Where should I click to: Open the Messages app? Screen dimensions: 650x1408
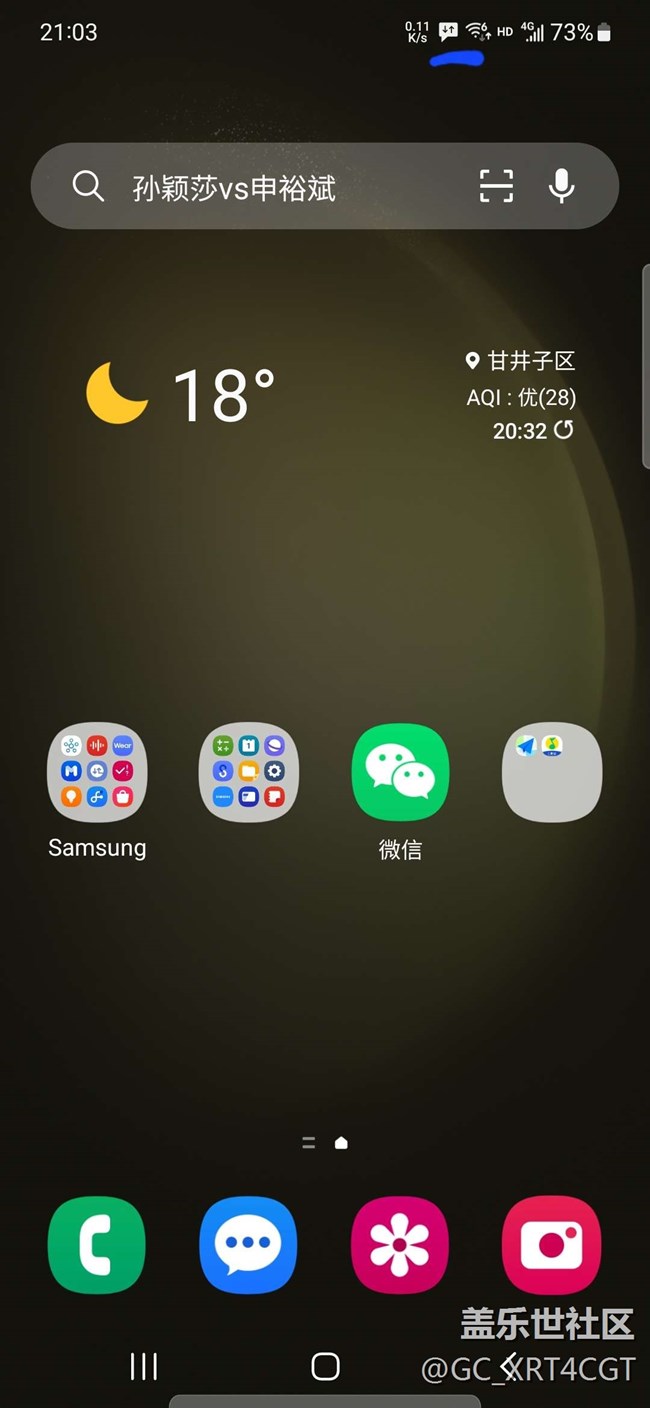[248, 1245]
